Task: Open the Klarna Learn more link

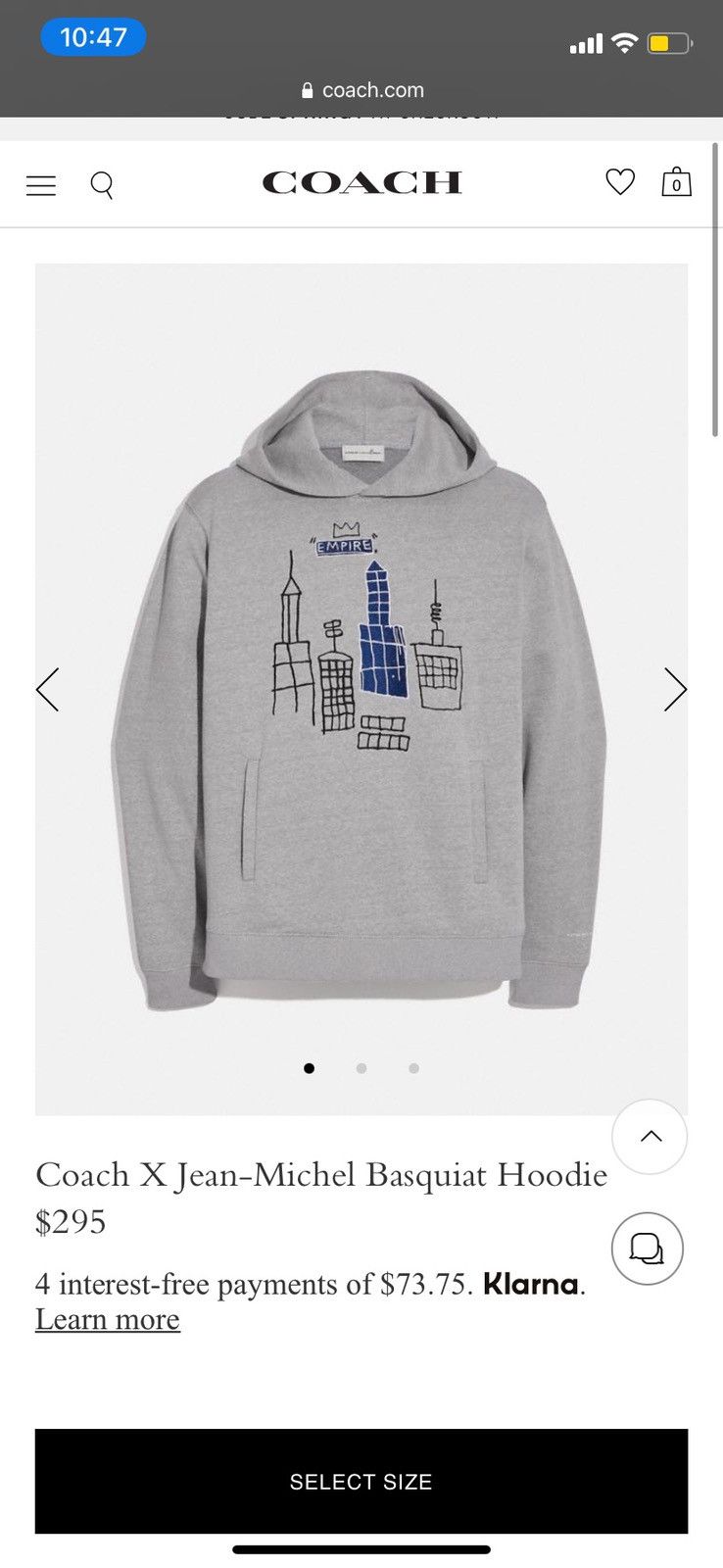Action: pos(108,1319)
